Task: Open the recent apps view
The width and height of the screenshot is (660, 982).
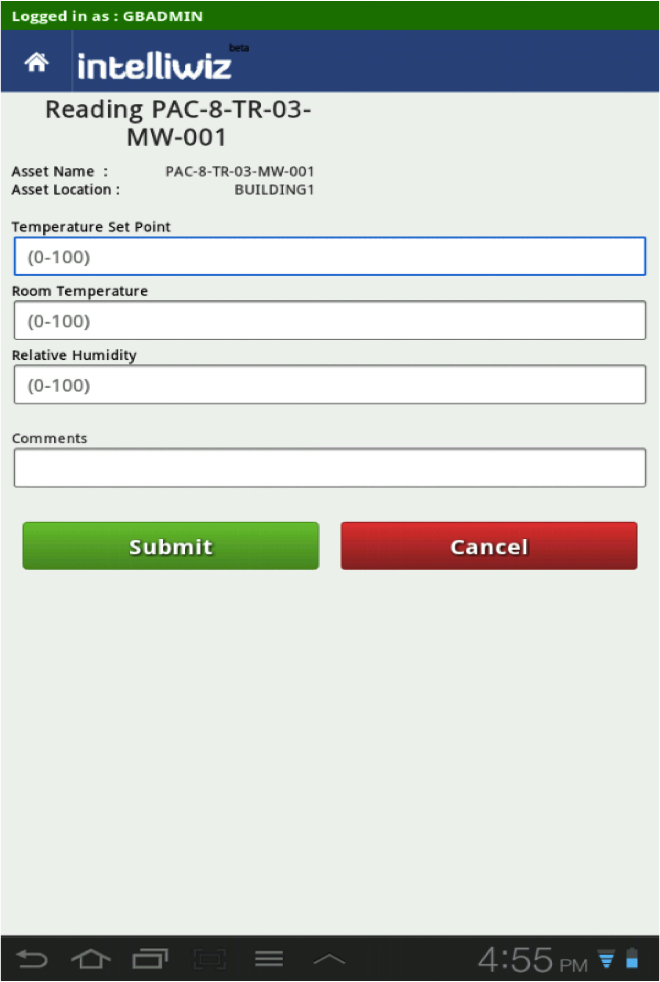Action: [150, 960]
